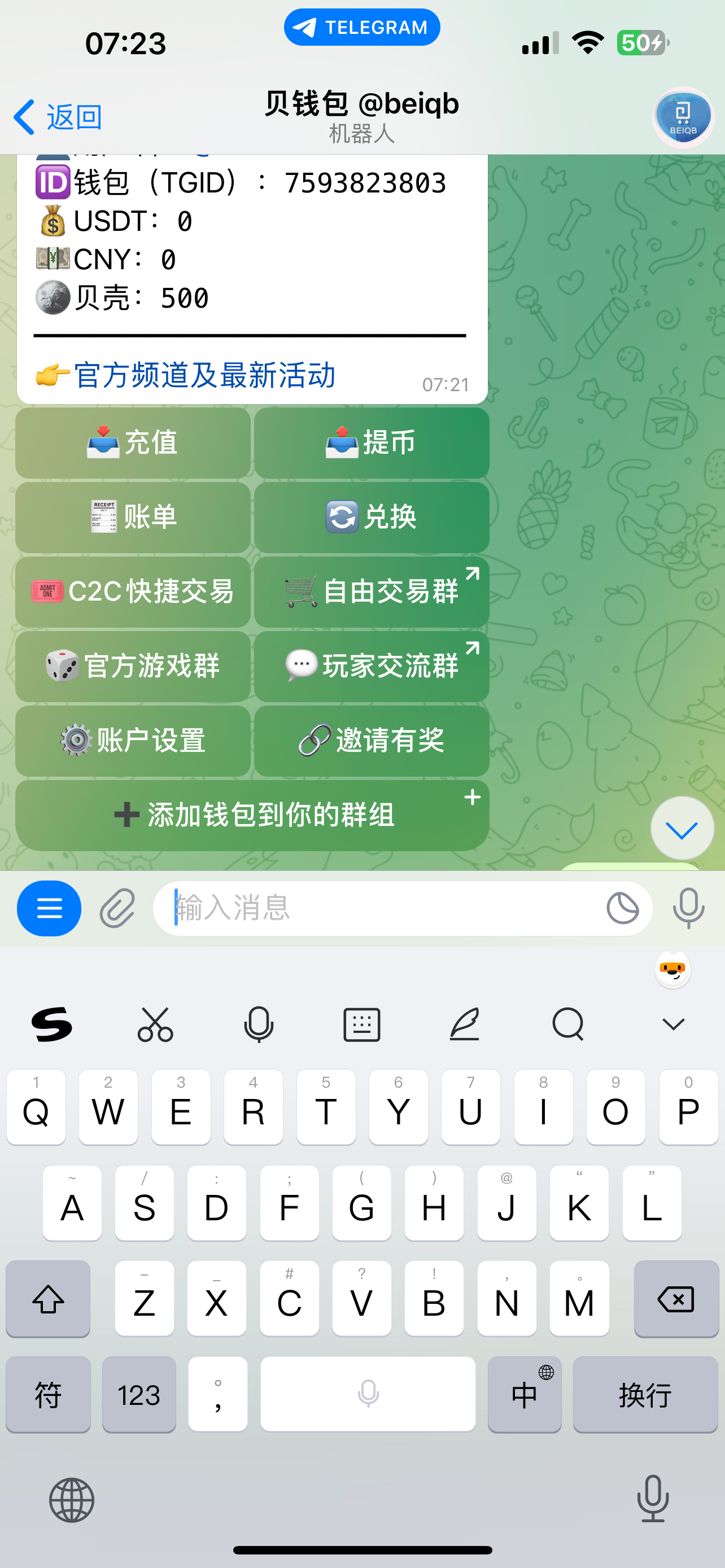Image resolution: width=725 pixels, height=1568 pixels.
Task: Enter the 玩家交流群 chat
Action: [372, 666]
